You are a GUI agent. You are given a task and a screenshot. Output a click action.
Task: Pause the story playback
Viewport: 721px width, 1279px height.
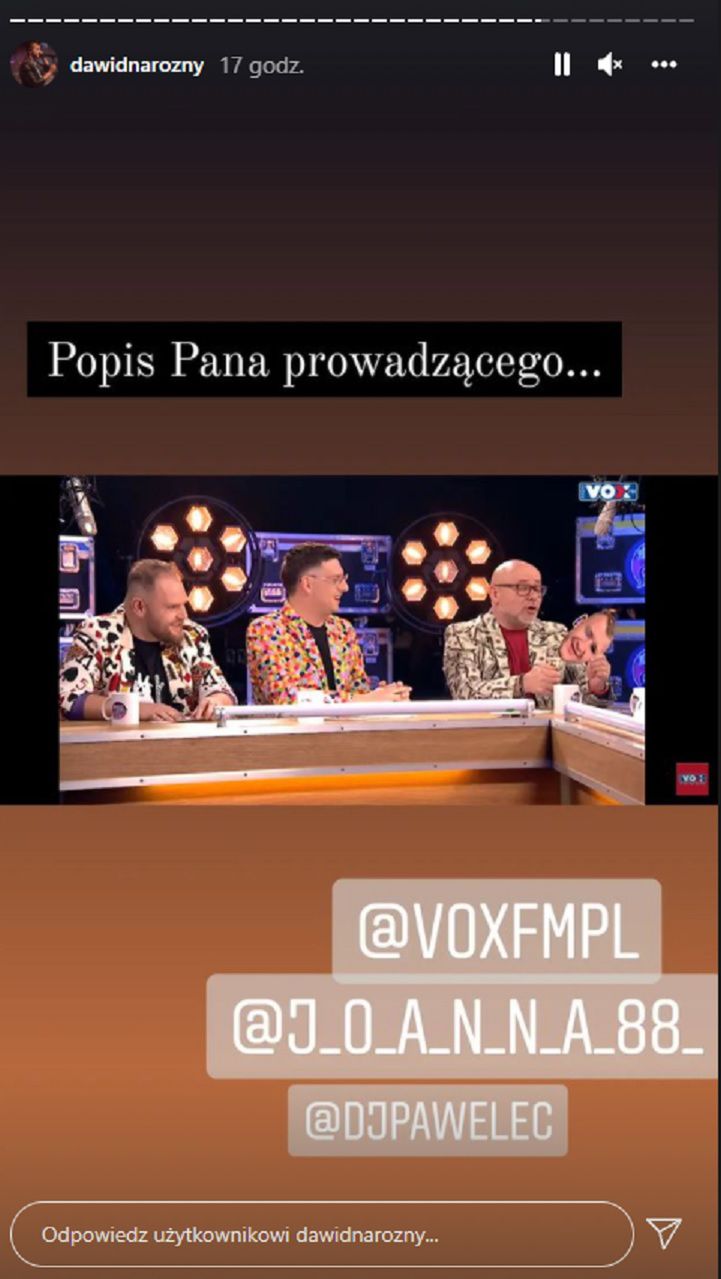coord(562,65)
